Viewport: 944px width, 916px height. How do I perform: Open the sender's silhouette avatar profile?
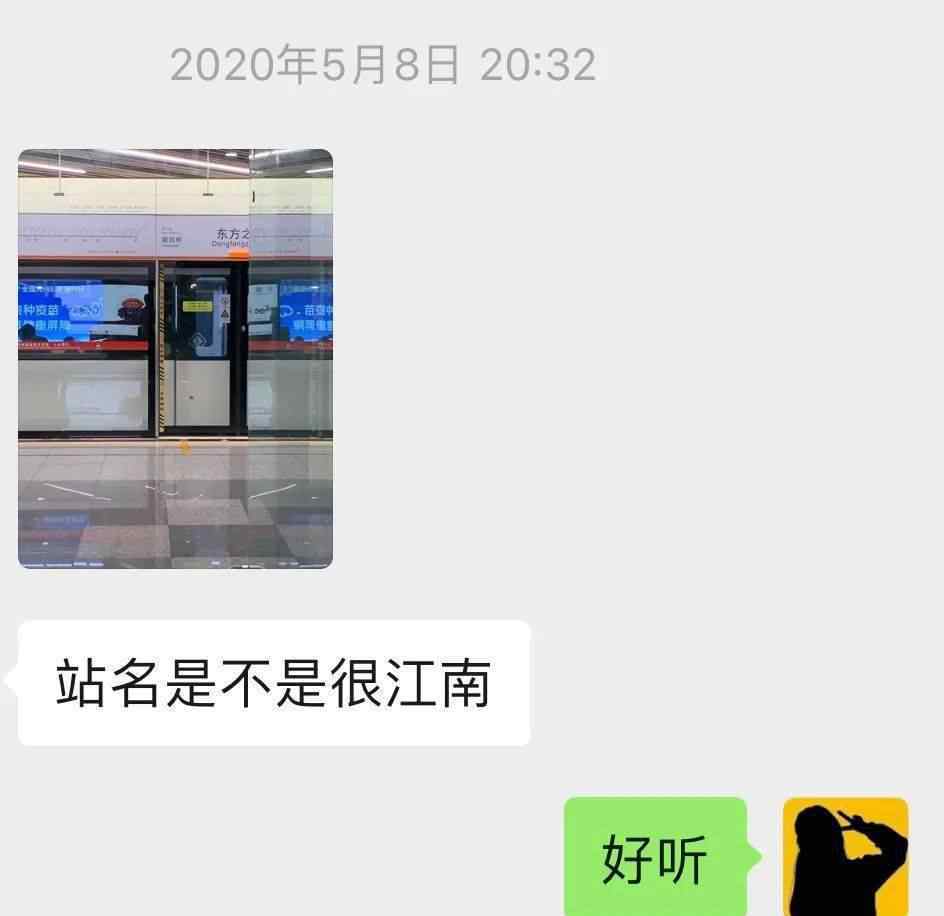(845, 856)
